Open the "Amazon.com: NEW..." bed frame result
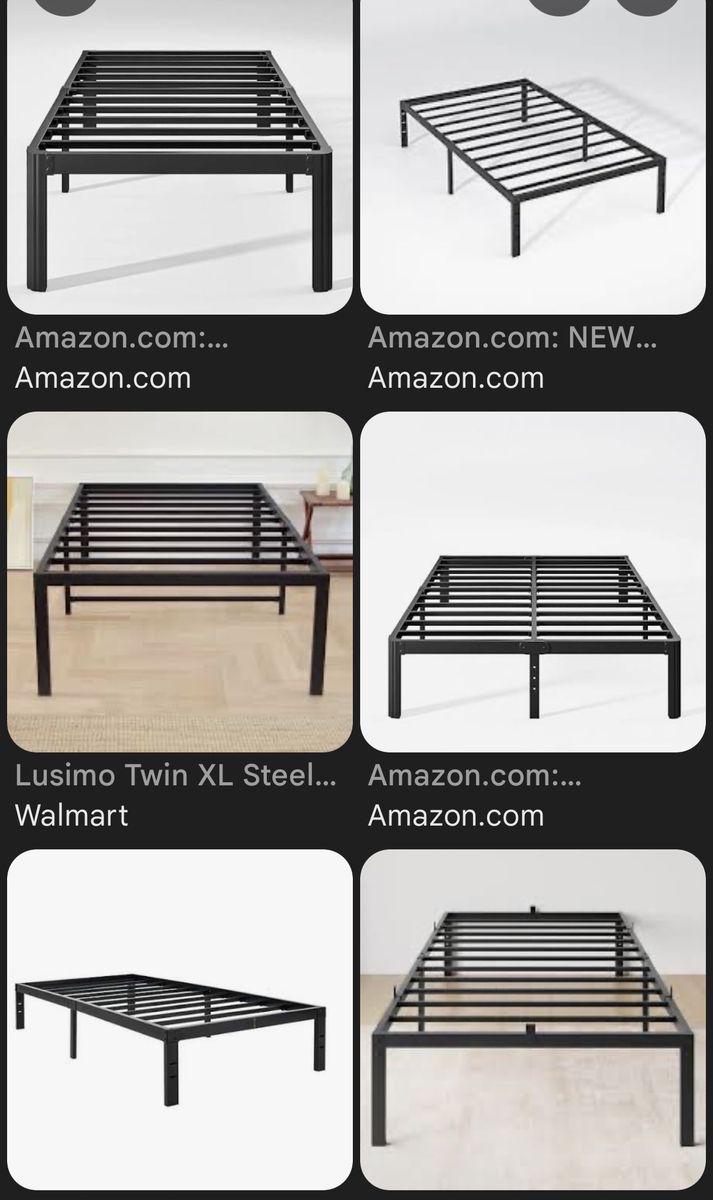 click(532, 158)
